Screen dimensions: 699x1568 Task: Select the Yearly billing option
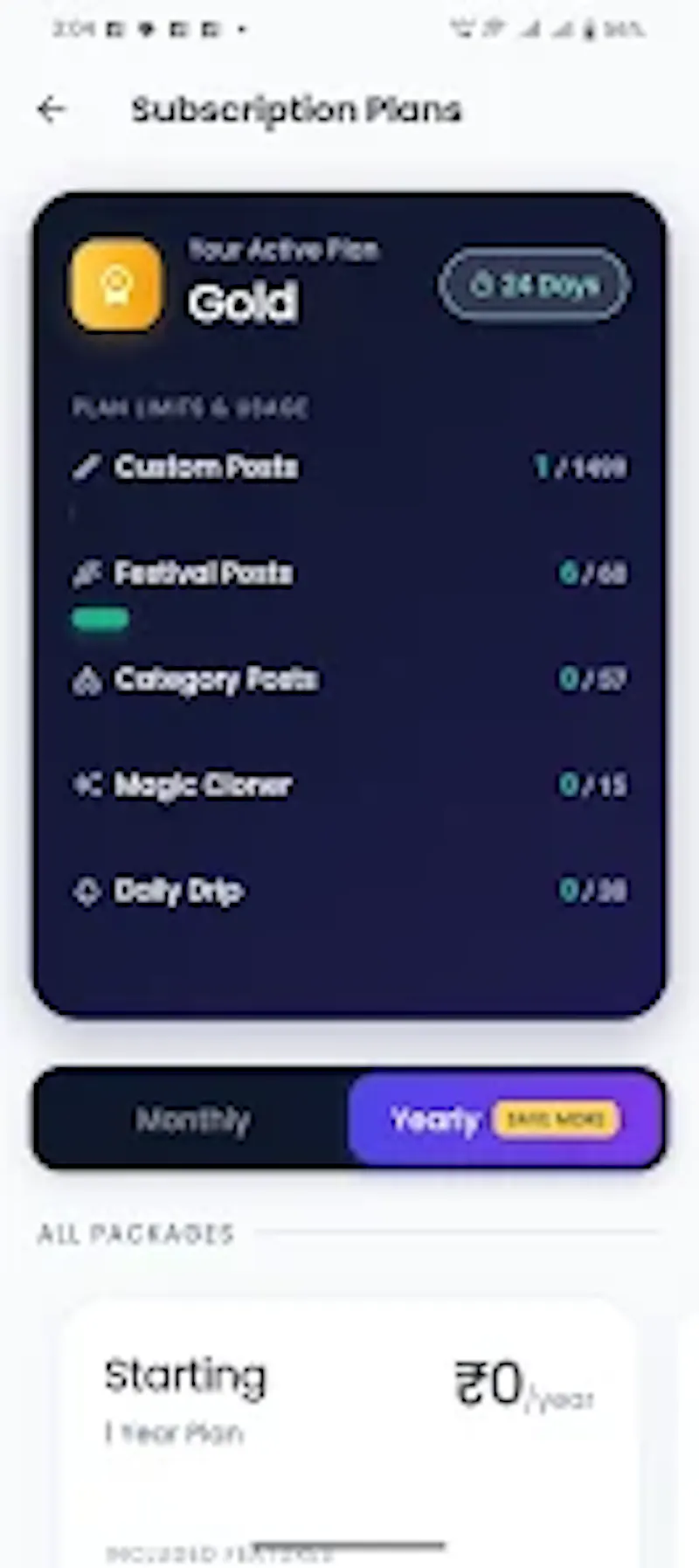(x=505, y=1120)
